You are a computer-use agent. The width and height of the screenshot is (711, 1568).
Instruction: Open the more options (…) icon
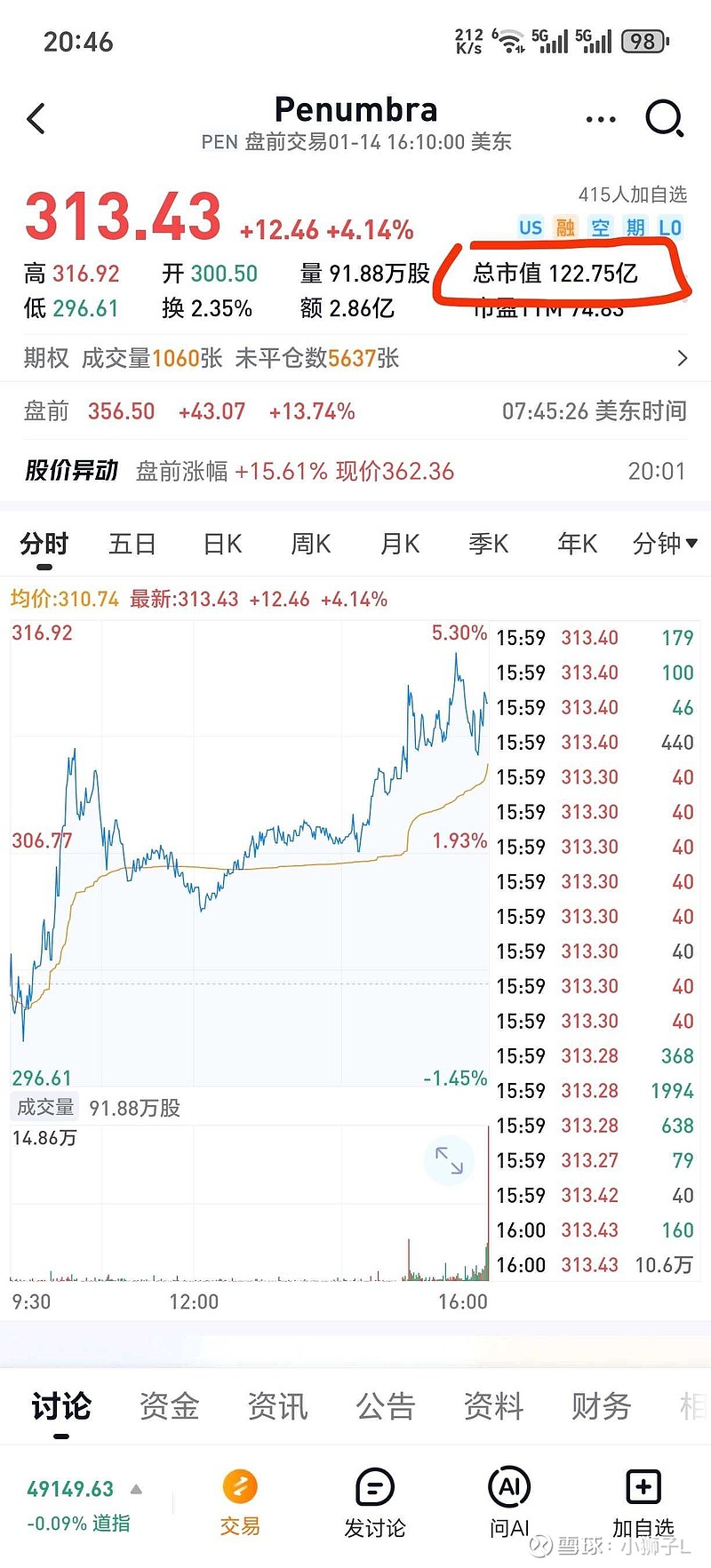coord(600,116)
